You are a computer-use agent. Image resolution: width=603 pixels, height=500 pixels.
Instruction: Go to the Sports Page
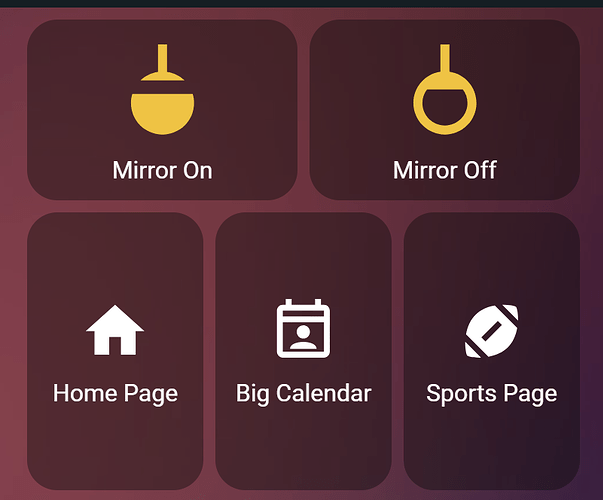tap(491, 350)
